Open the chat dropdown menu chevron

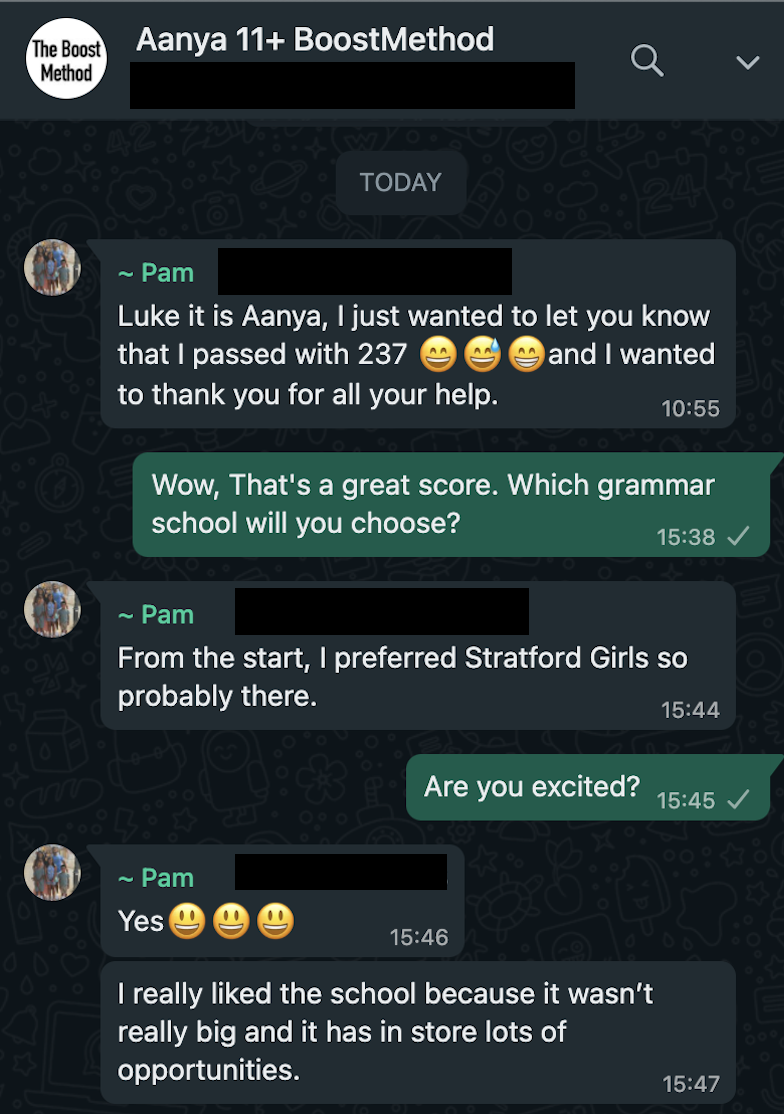pos(747,63)
